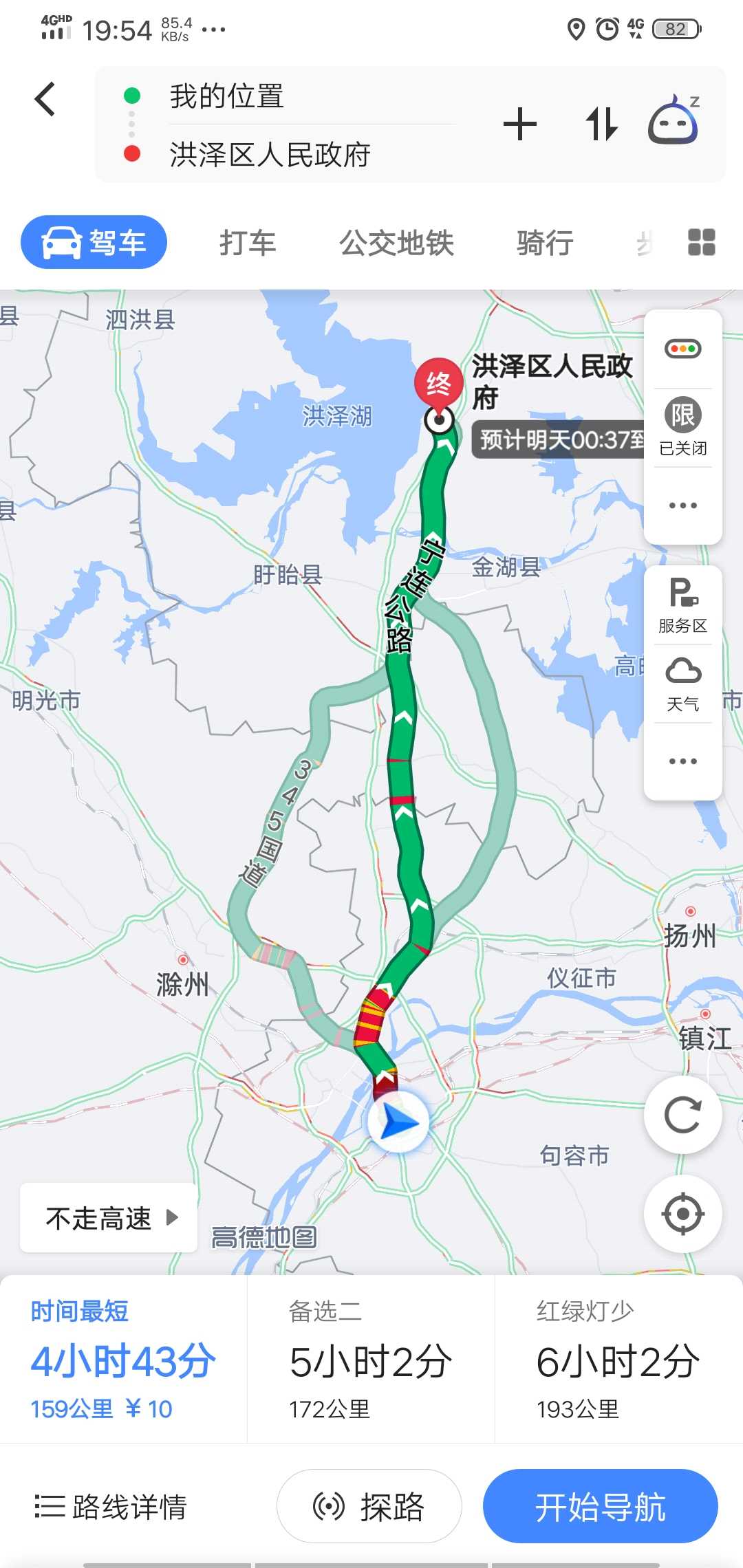Tap 开始导航 to start navigation

coord(601,1506)
